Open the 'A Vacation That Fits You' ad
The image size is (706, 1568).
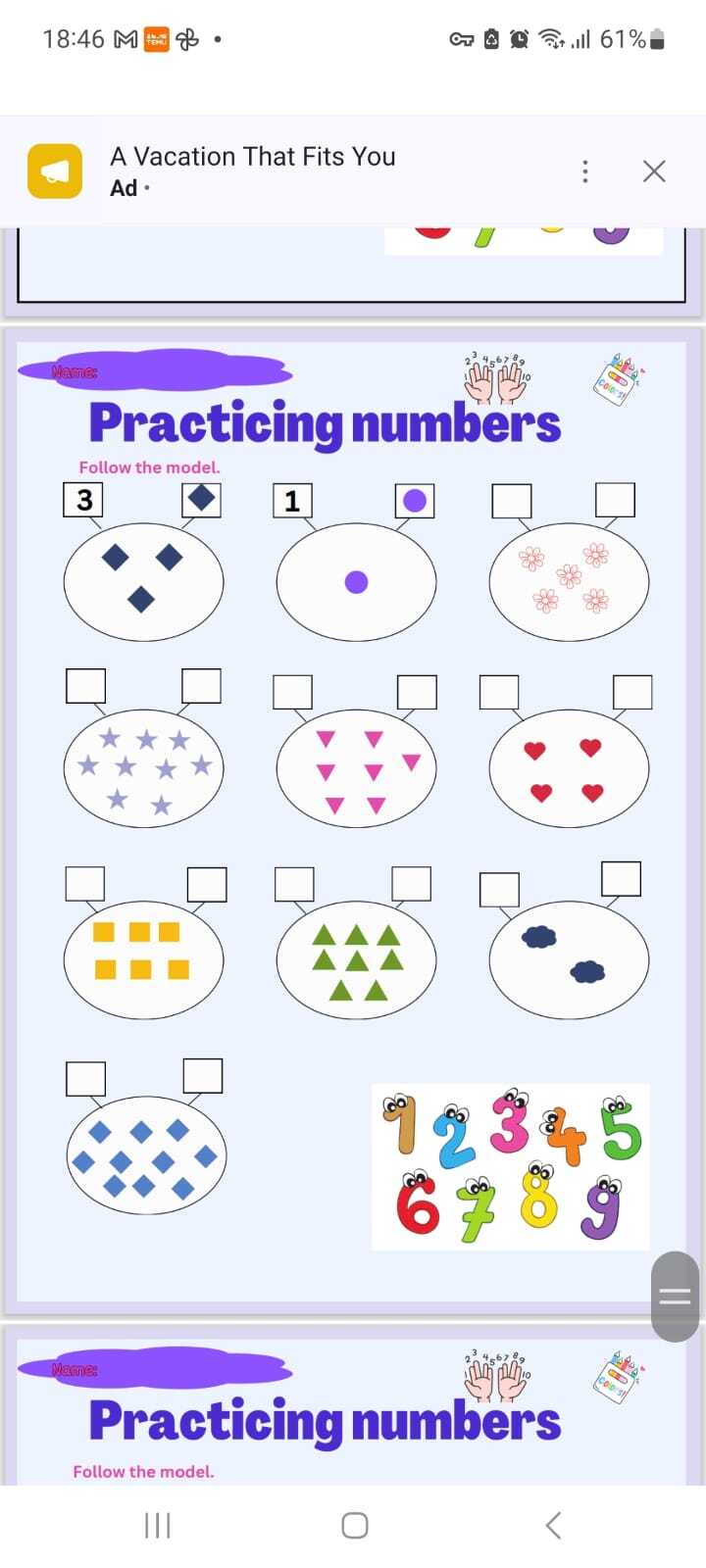(253, 157)
